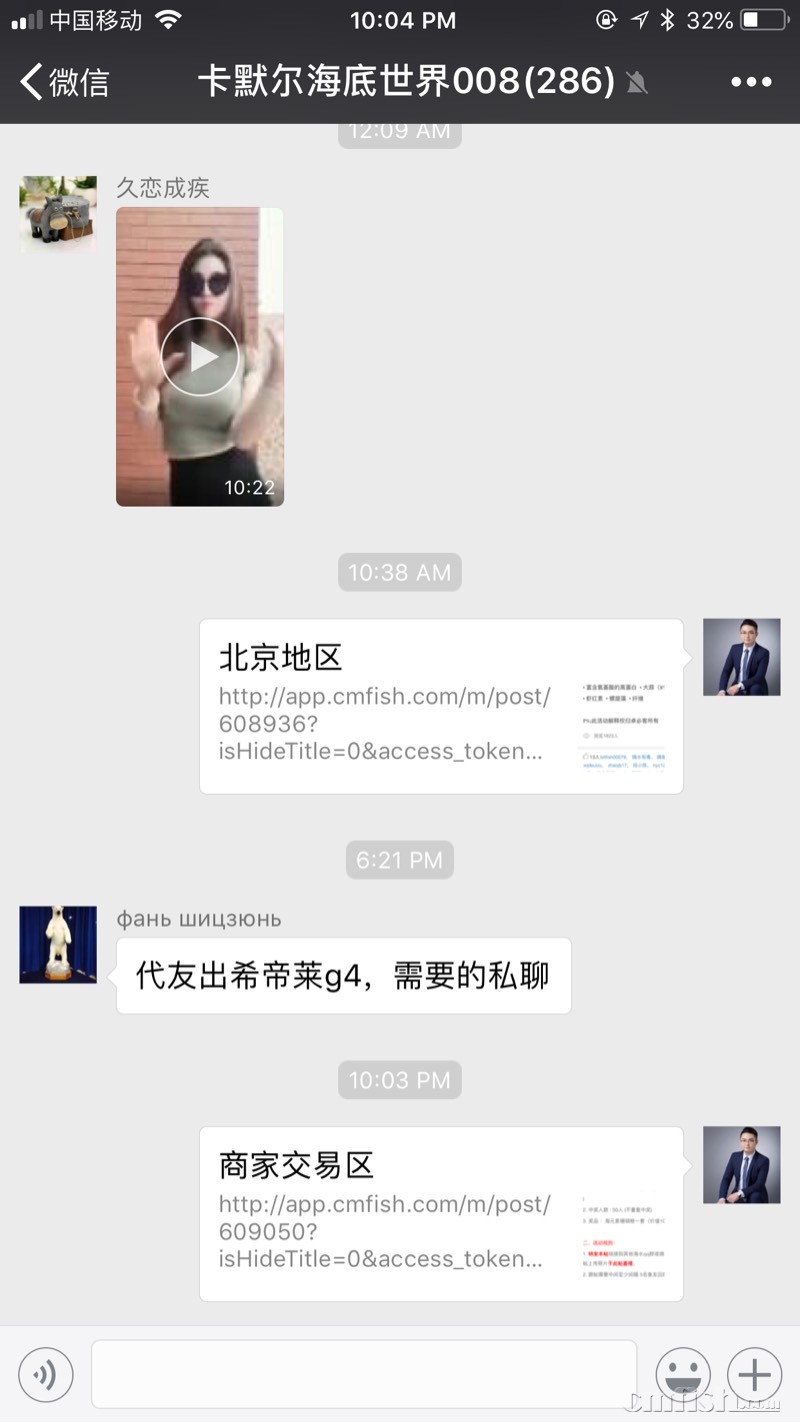Focus the message text field
The width and height of the screenshot is (800, 1423).
click(364, 1375)
